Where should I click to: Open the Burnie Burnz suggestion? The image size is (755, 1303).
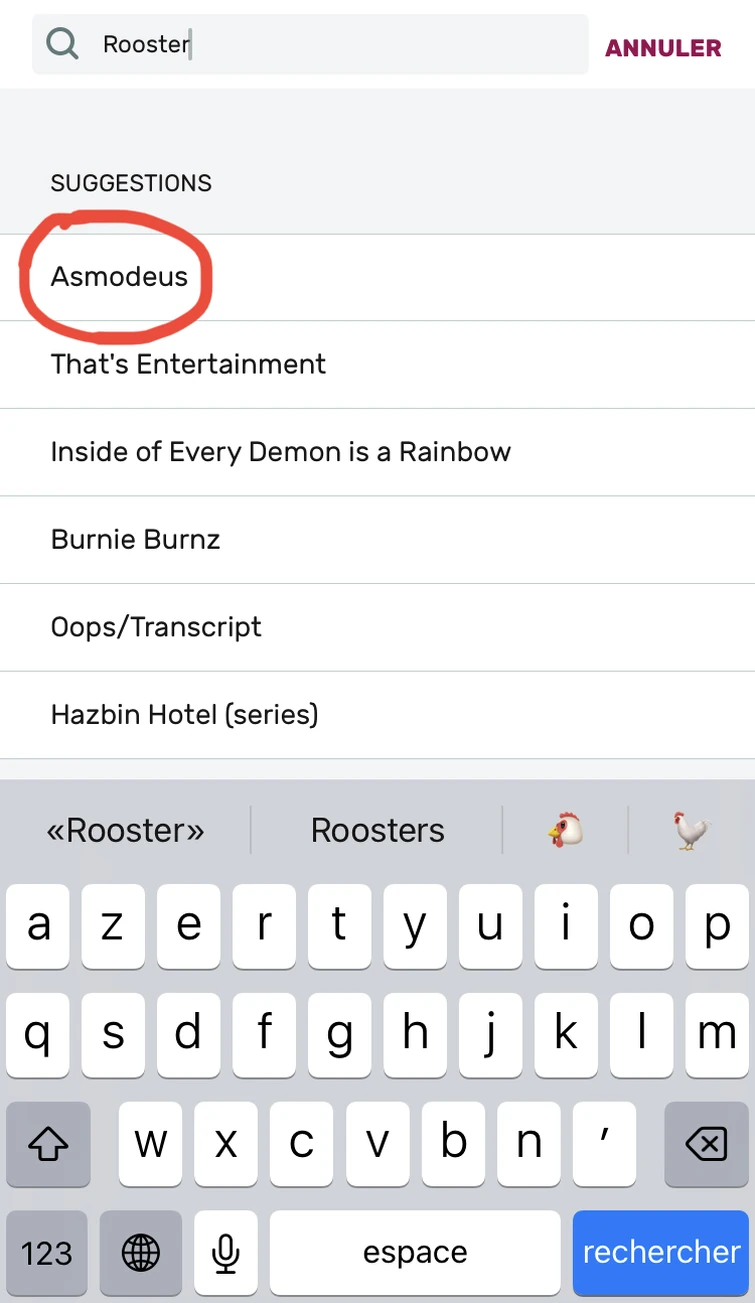point(135,540)
